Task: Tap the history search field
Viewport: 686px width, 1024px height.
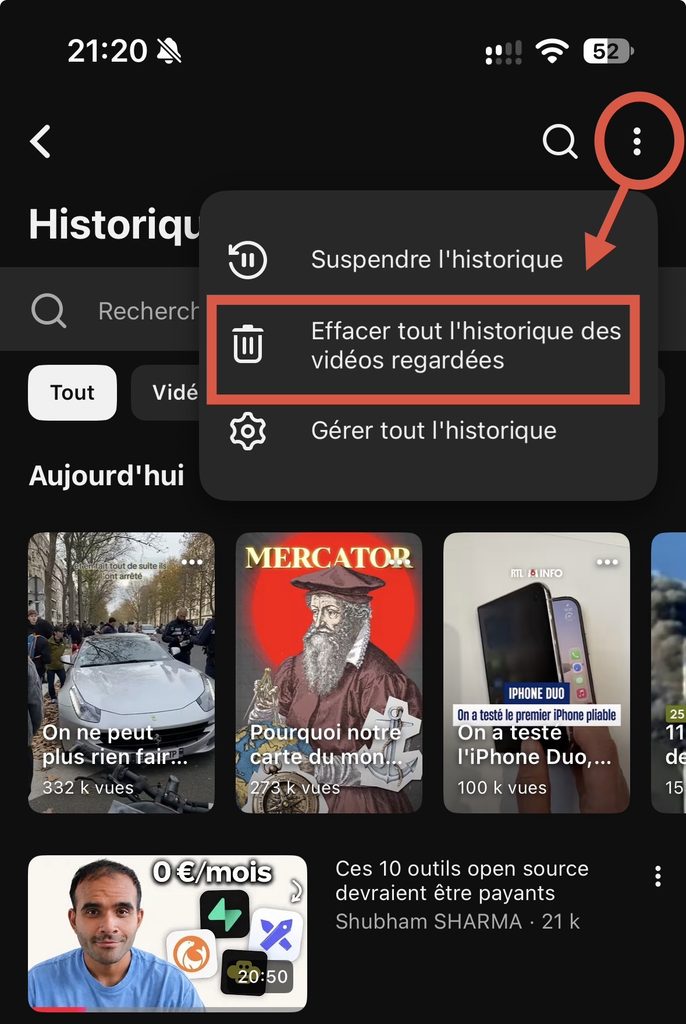Action: (114, 311)
